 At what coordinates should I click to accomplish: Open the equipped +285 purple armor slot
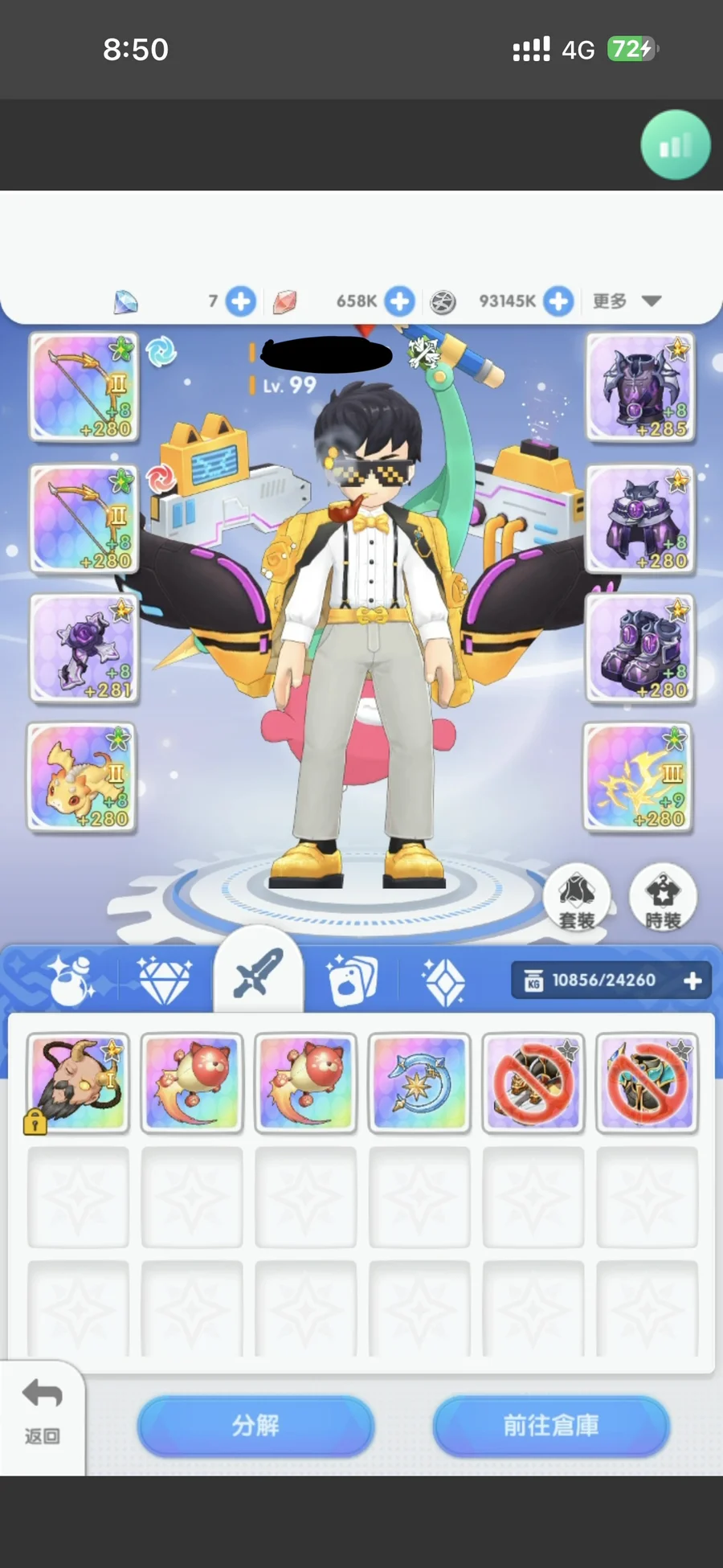(640, 387)
